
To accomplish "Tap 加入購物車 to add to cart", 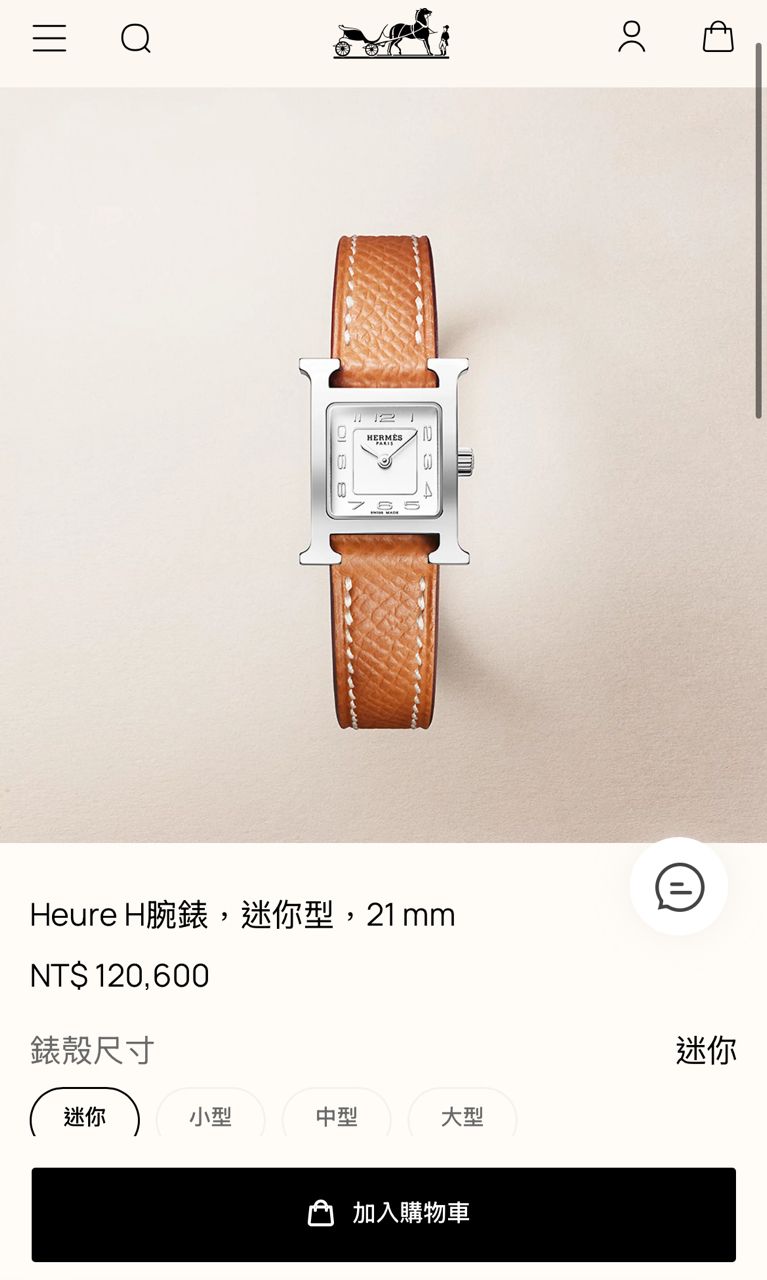I will tap(383, 1214).
